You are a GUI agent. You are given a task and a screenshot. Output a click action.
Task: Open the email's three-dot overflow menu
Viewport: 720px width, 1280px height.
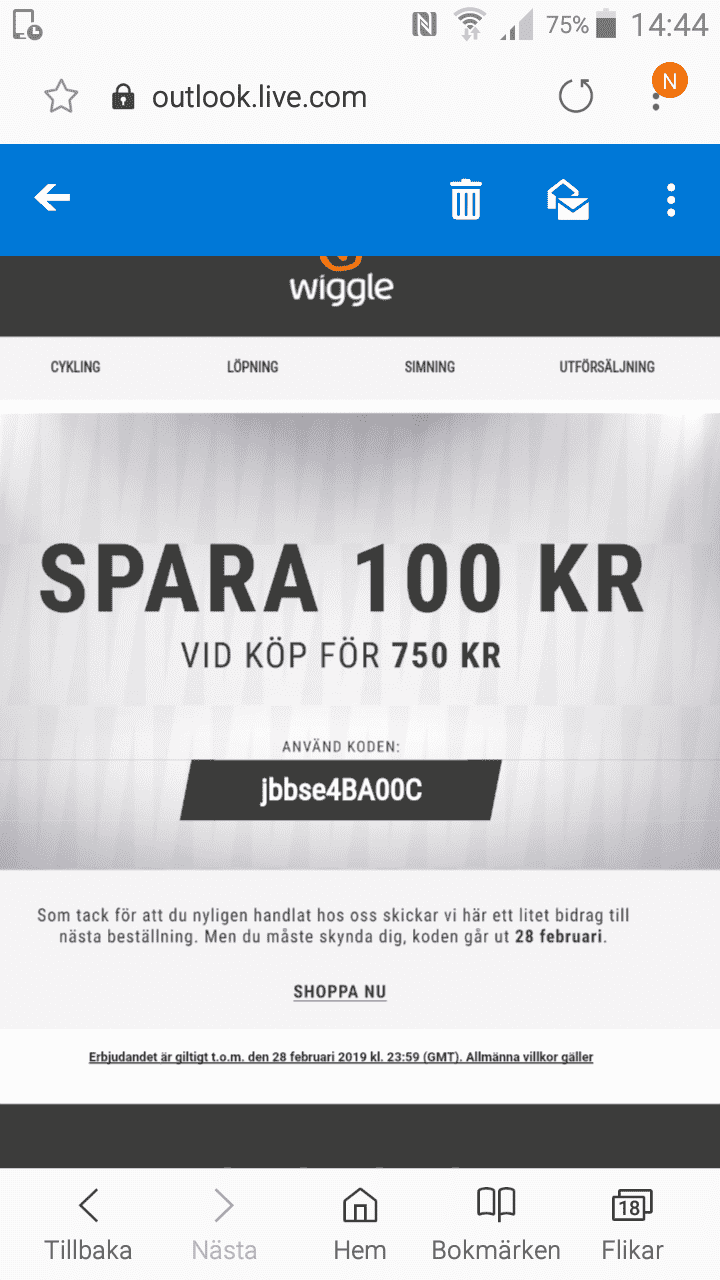click(x=671, y=200)
